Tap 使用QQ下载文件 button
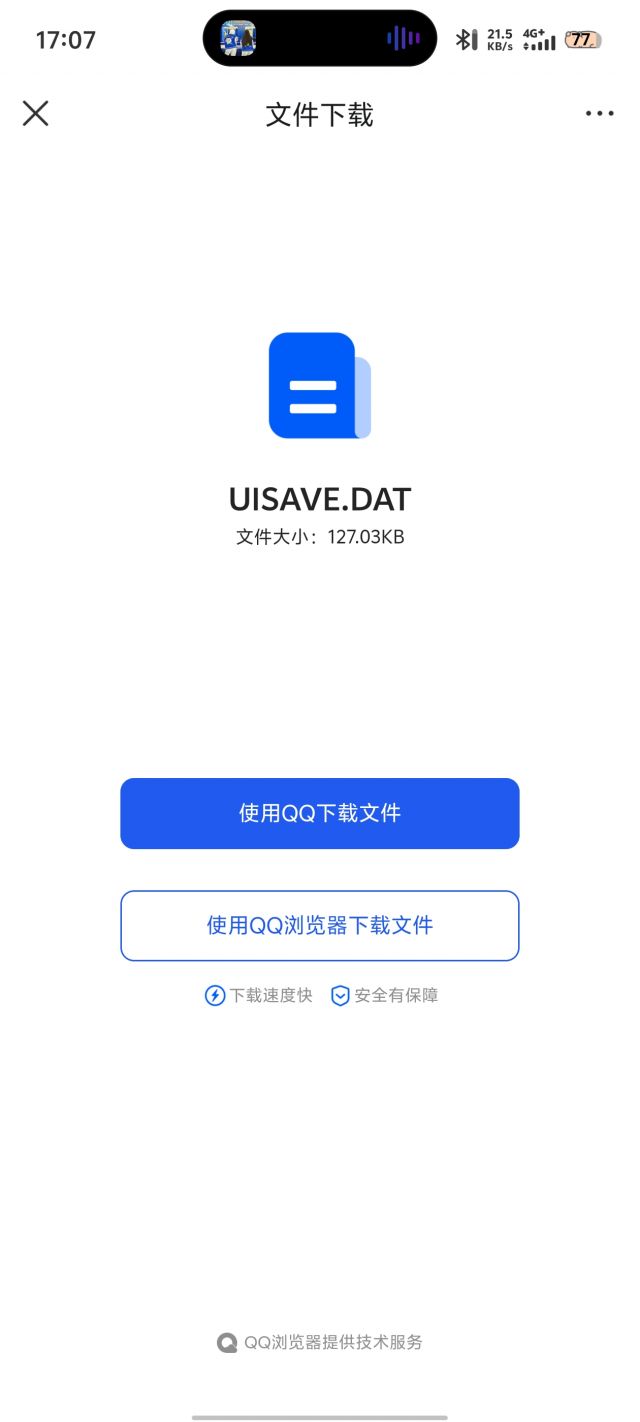Viewport: 640px width, 1422px height. pyautogui.click(x=320, y=813)
